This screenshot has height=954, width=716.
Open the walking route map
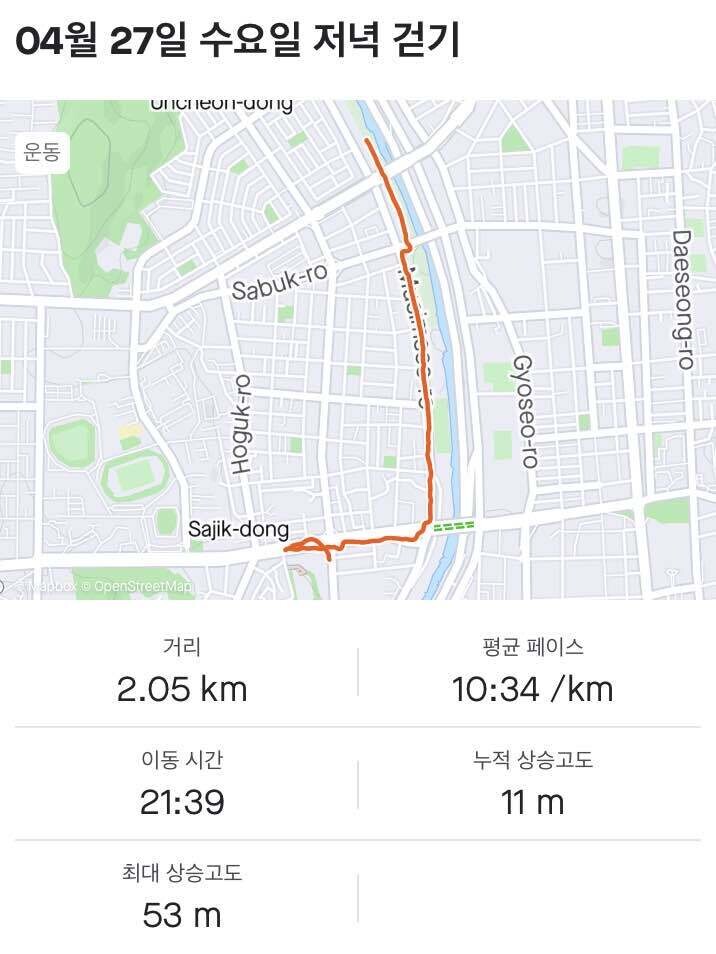[x=358, y=350]
